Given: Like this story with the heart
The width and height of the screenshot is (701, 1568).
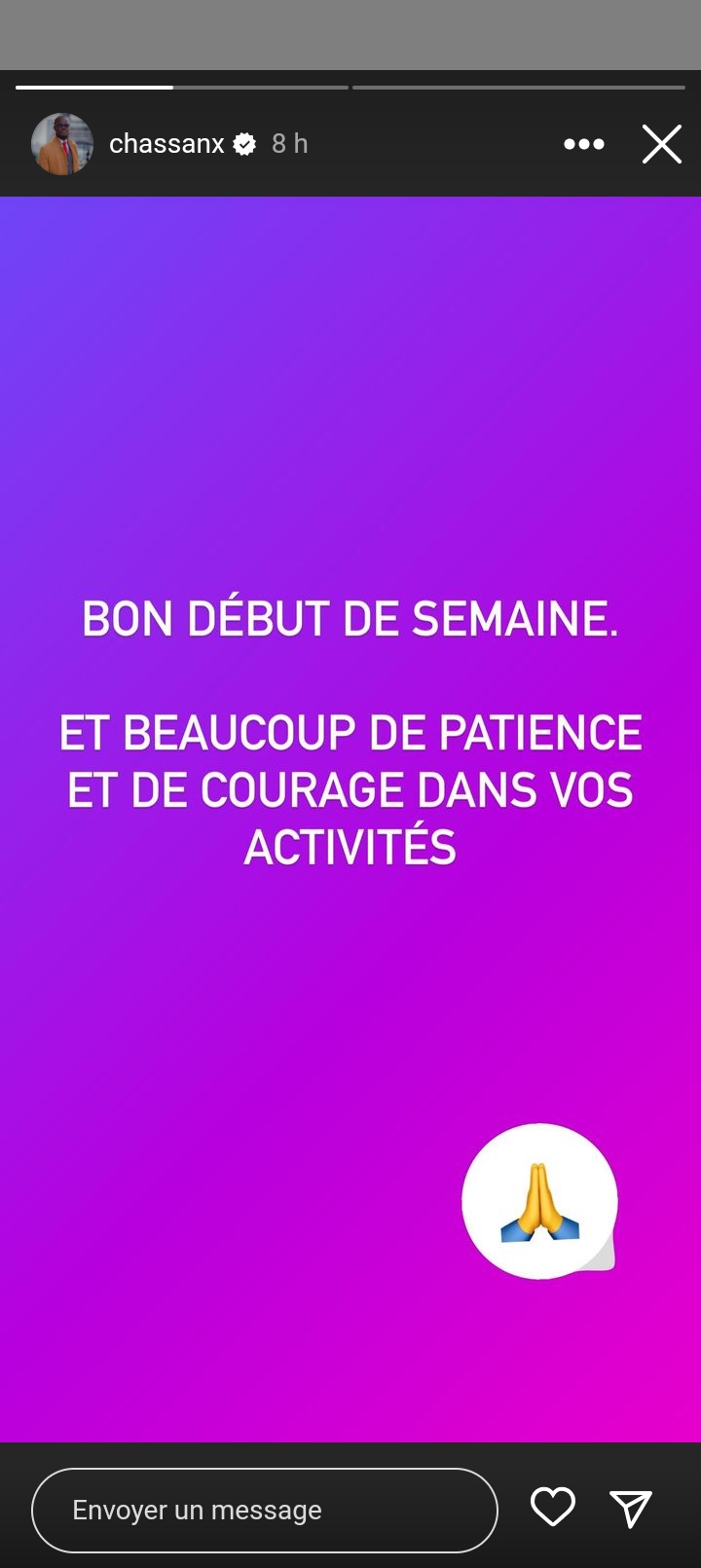Looking at the screenshot, I should click(553, 1508).
